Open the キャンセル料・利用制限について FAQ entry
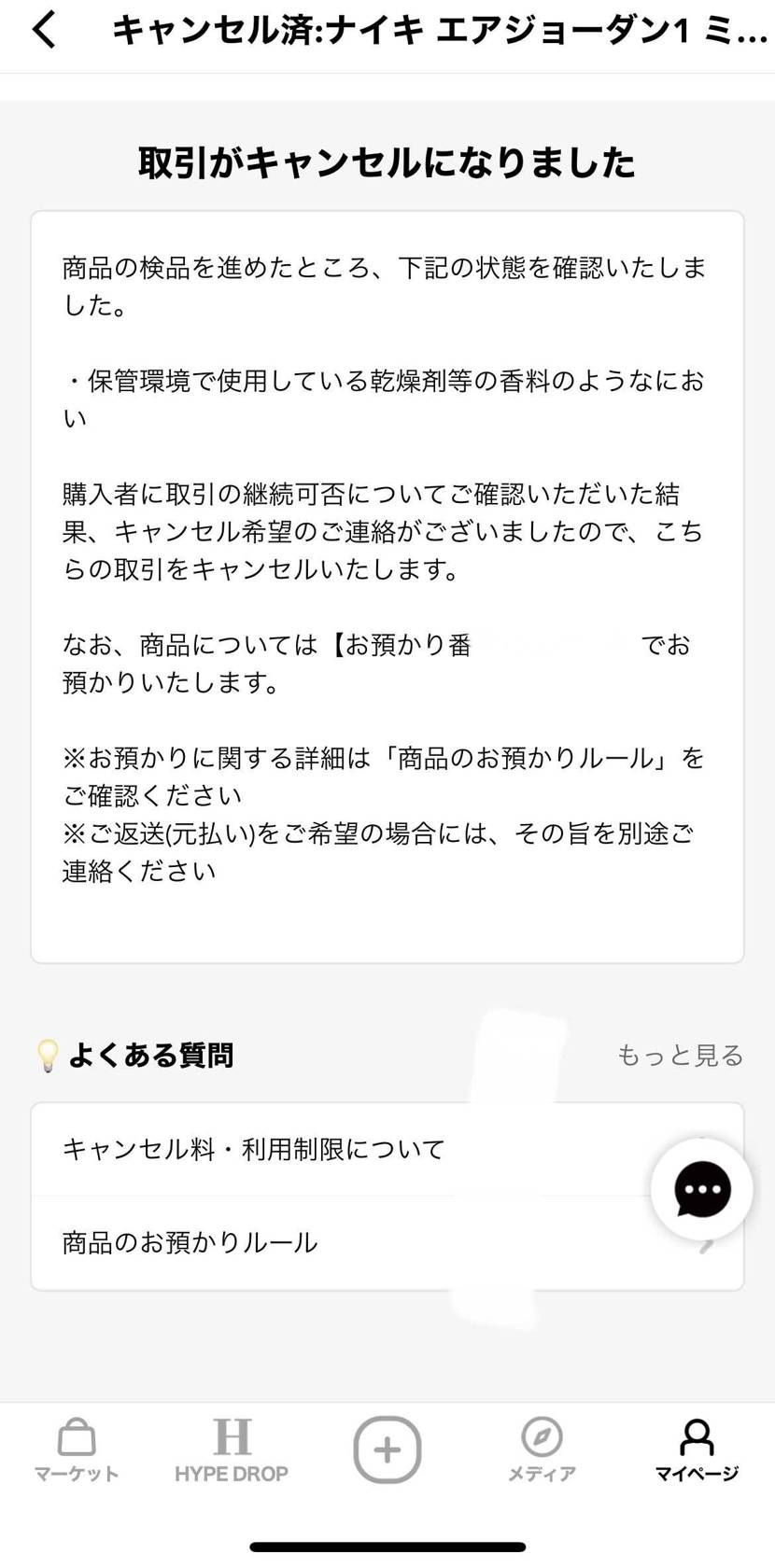 point(253,1150)
